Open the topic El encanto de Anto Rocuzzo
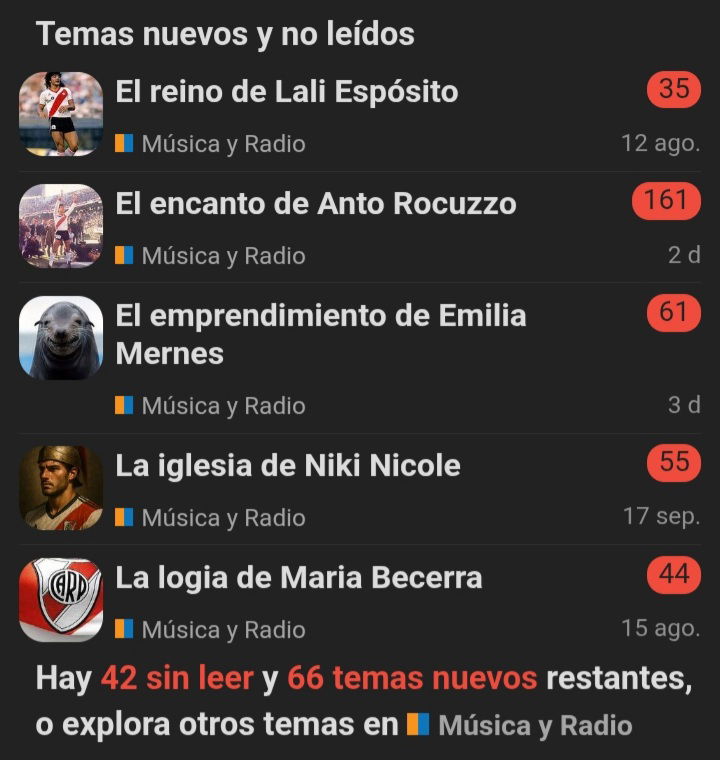The height and width of the screenshot is (760, 720). [x=316, y=204]
